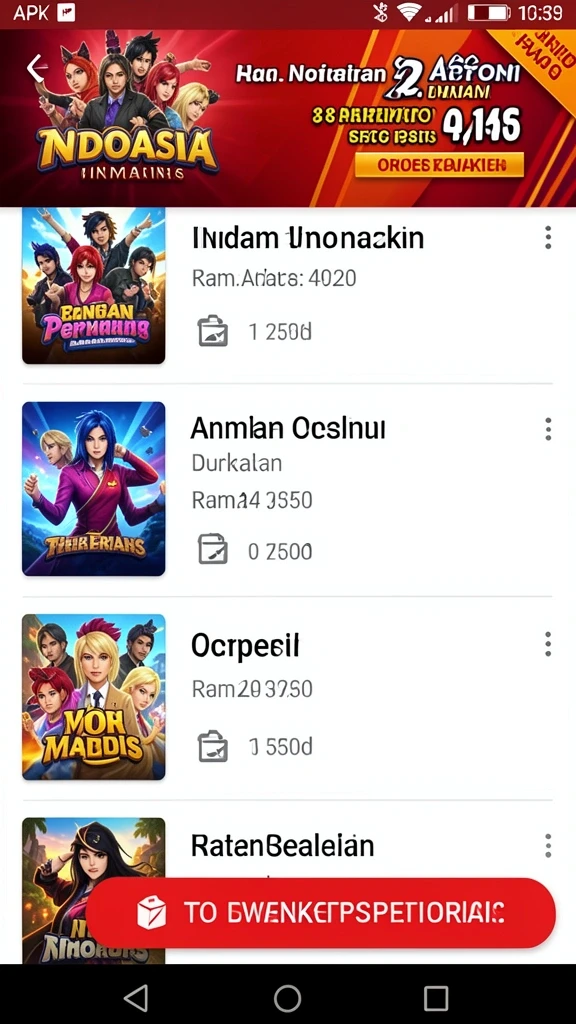576x1024 pixels.
Task: Open the INidam Unonazkin game card
Action: pos(287,286)
